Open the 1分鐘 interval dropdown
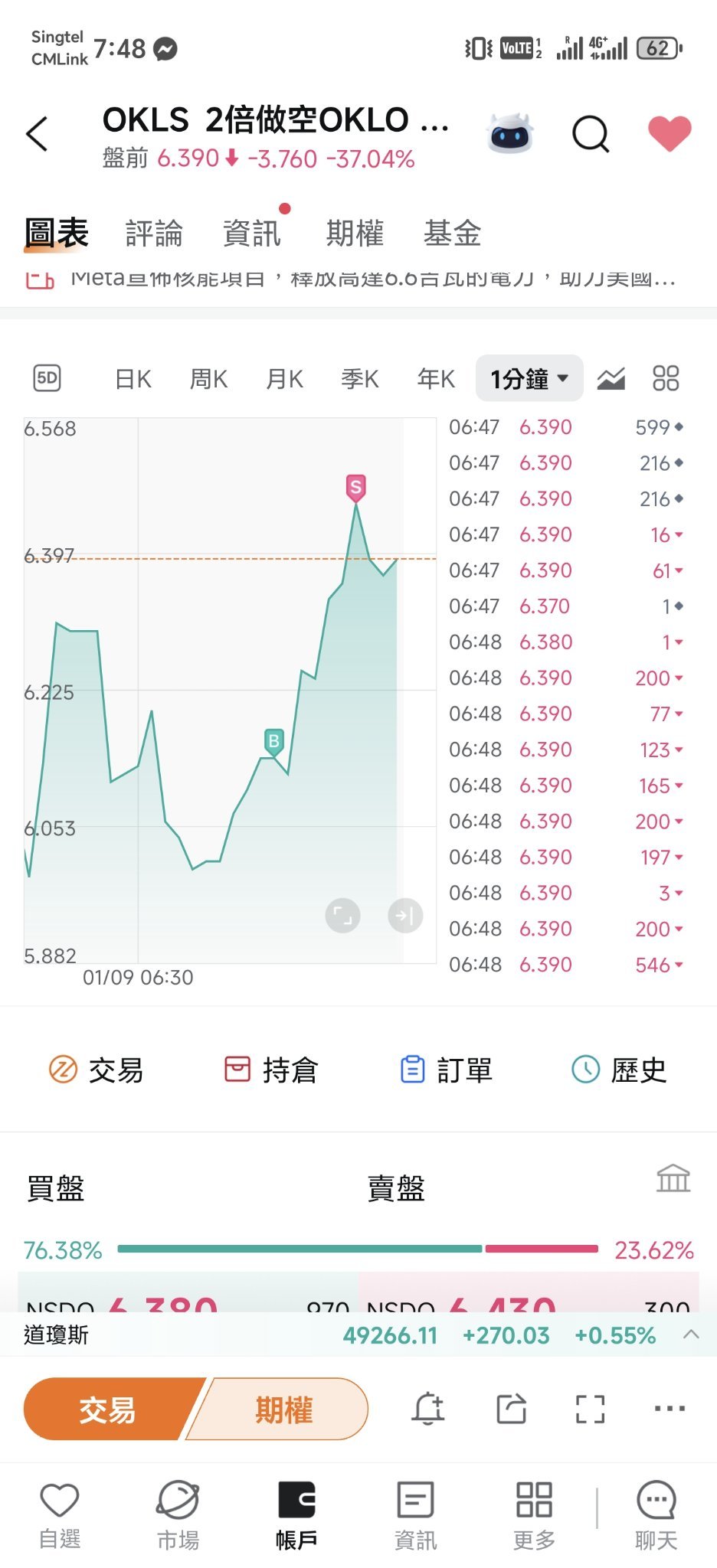717x1568 pixels. click(529, 378)
